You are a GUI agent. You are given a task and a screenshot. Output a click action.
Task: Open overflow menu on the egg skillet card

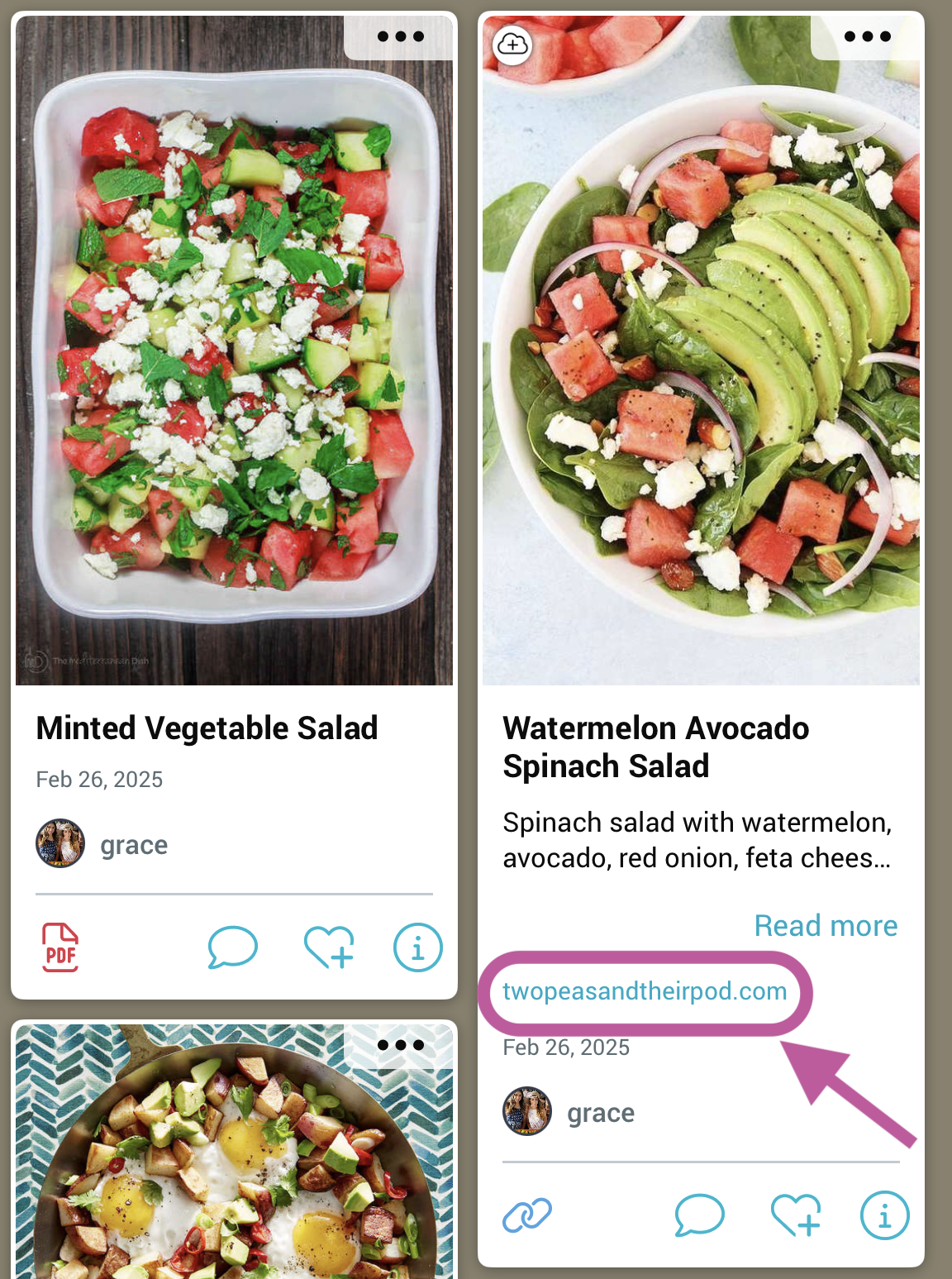[400, 1045]
